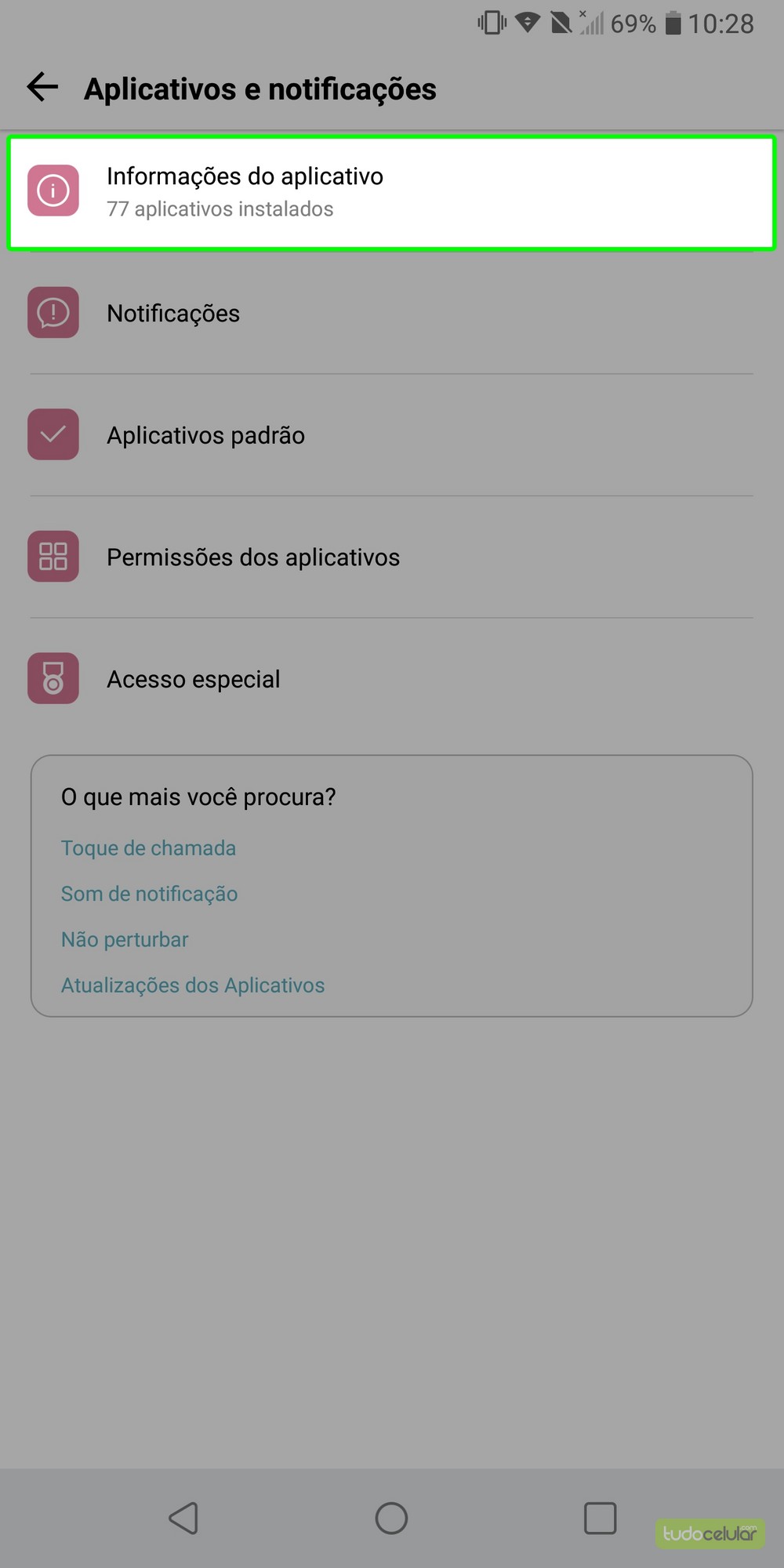Open Informações do aplicativo
The width and height of the screenshot is (784, 1568).
tap(390, 192)
